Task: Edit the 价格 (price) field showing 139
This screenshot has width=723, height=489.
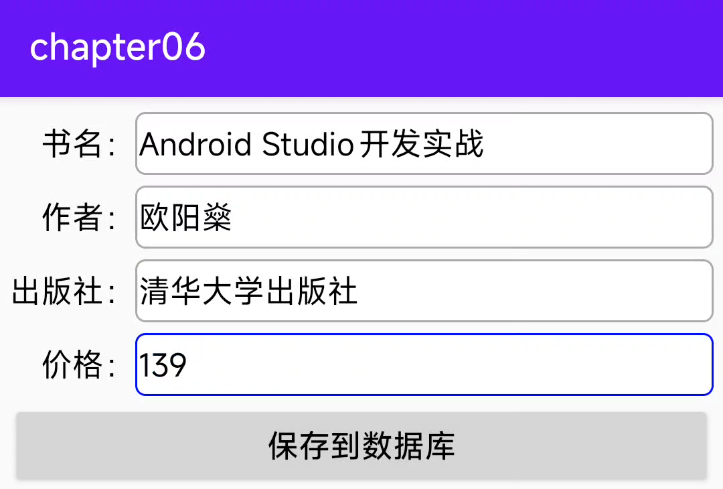Action: point(424,365)
